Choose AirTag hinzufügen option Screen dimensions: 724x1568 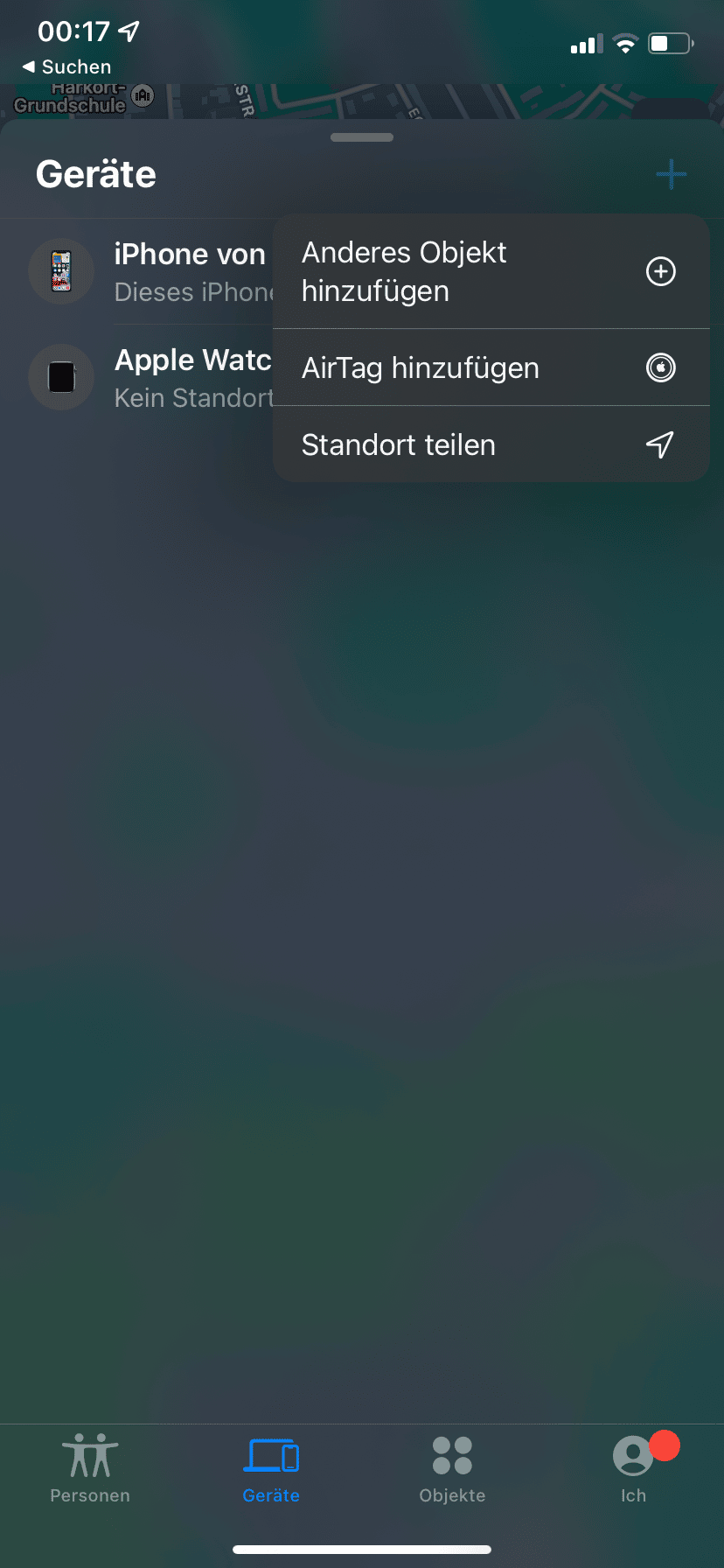490,367
